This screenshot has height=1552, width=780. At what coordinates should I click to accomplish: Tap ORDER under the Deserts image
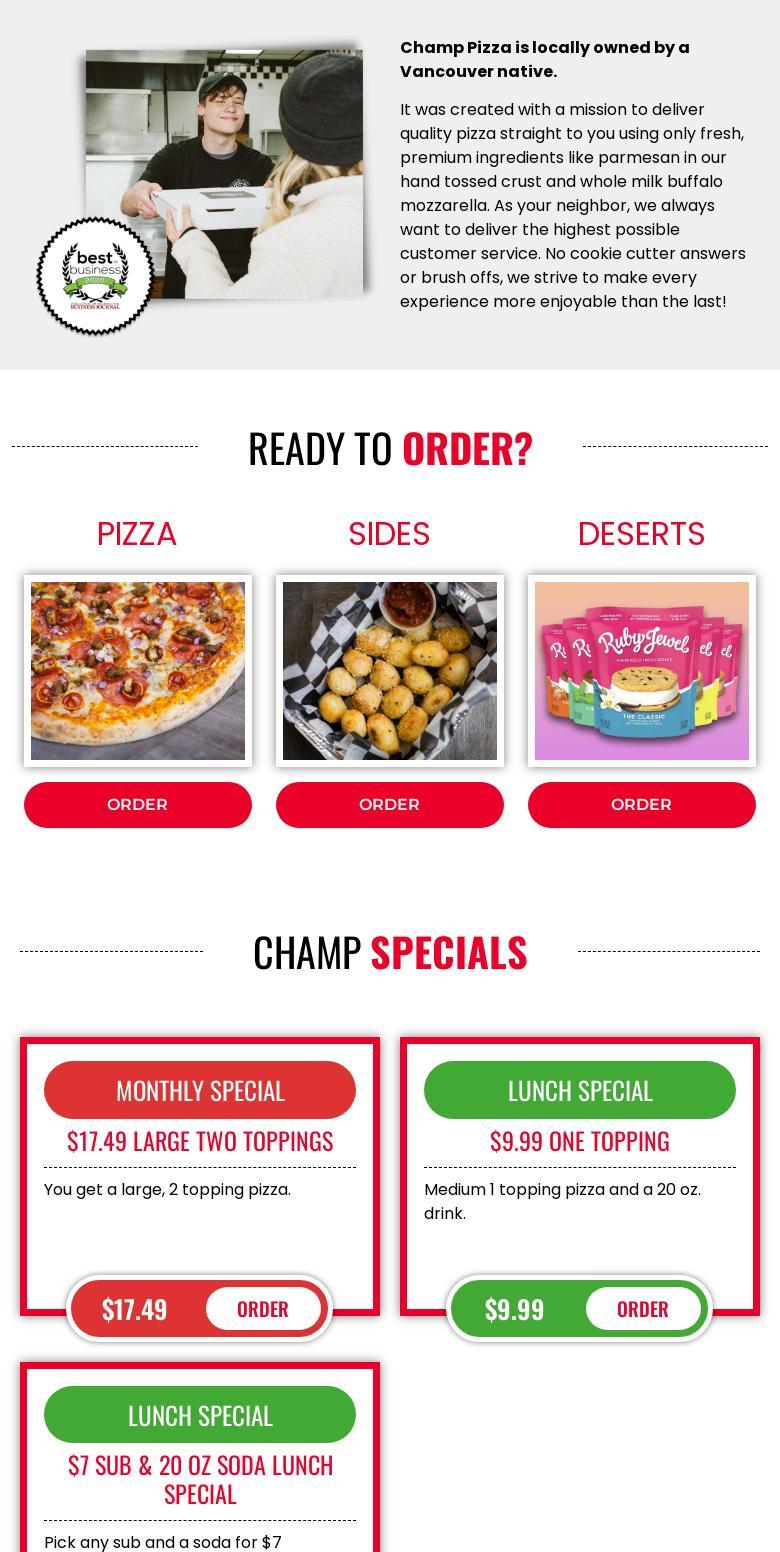[642, 804]
